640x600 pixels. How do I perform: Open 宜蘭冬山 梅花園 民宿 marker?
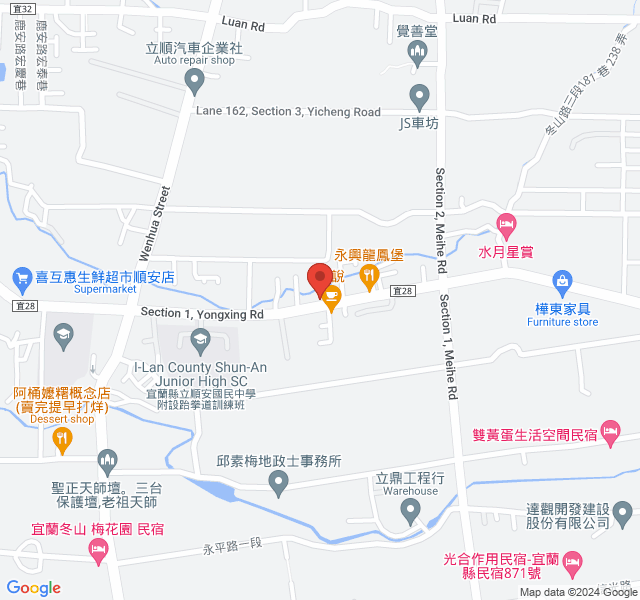coord(98,549)
